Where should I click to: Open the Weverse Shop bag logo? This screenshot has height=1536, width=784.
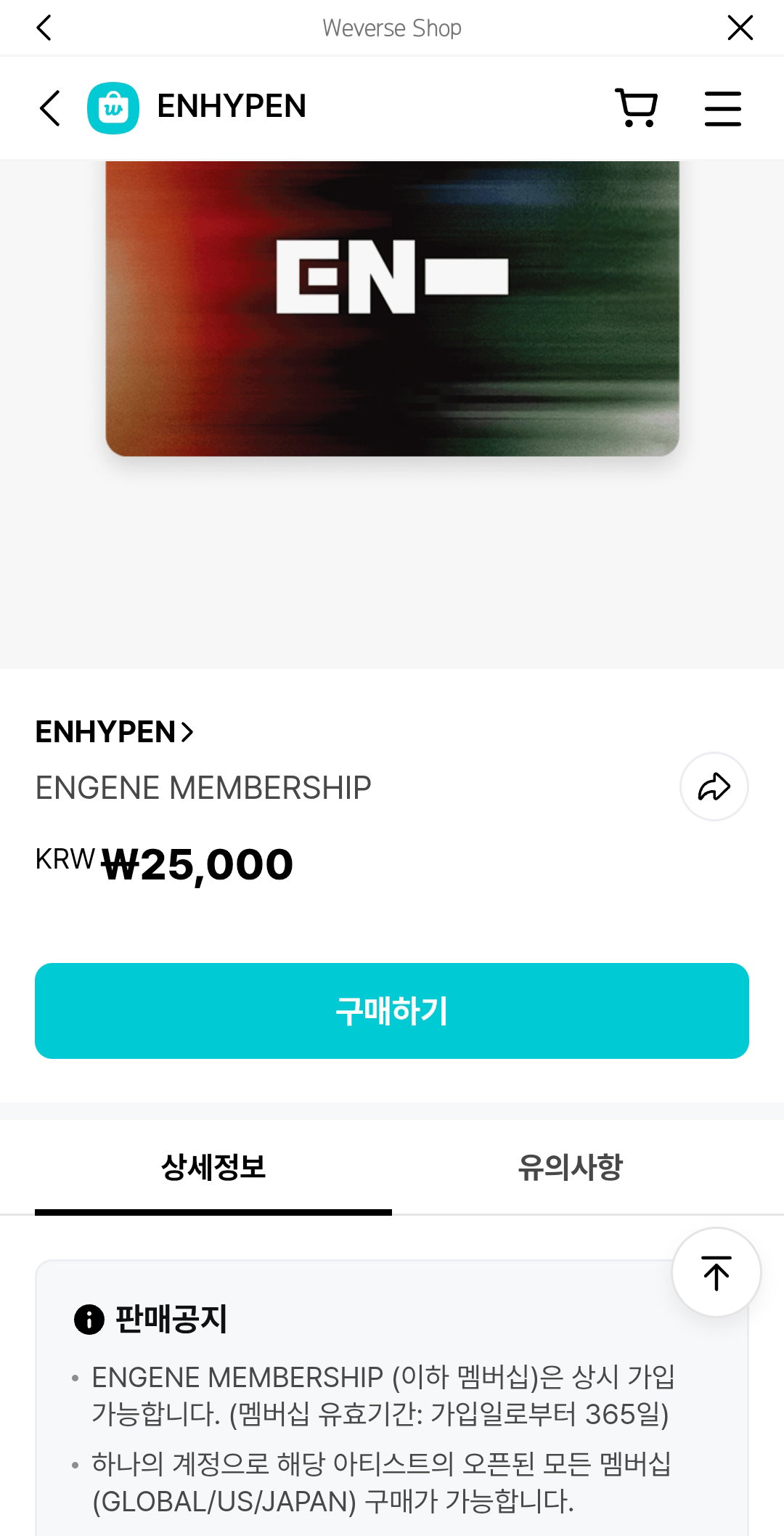(x=113, y=108)
